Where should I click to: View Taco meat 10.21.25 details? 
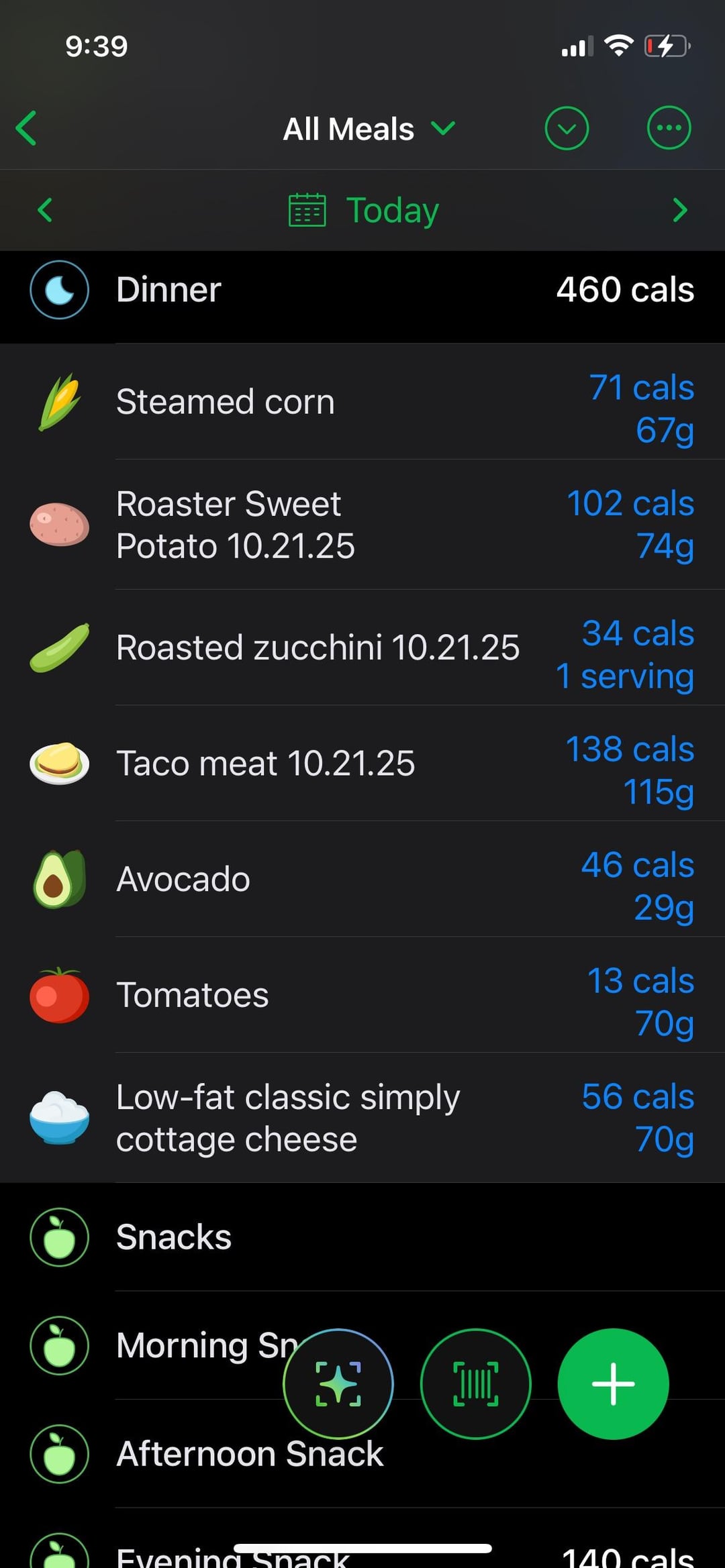[362, 764]
